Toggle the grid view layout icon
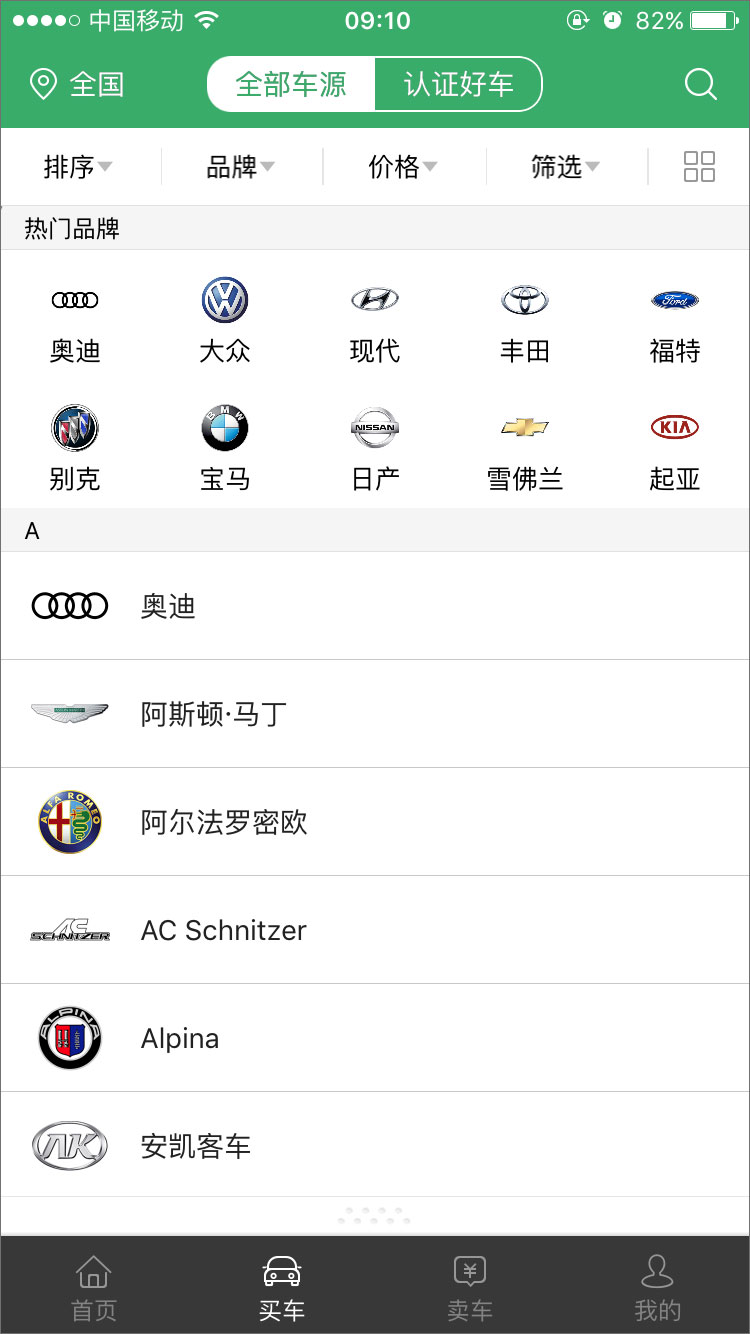Screen dimensions: 750x1334 click(x=699, y=167)
